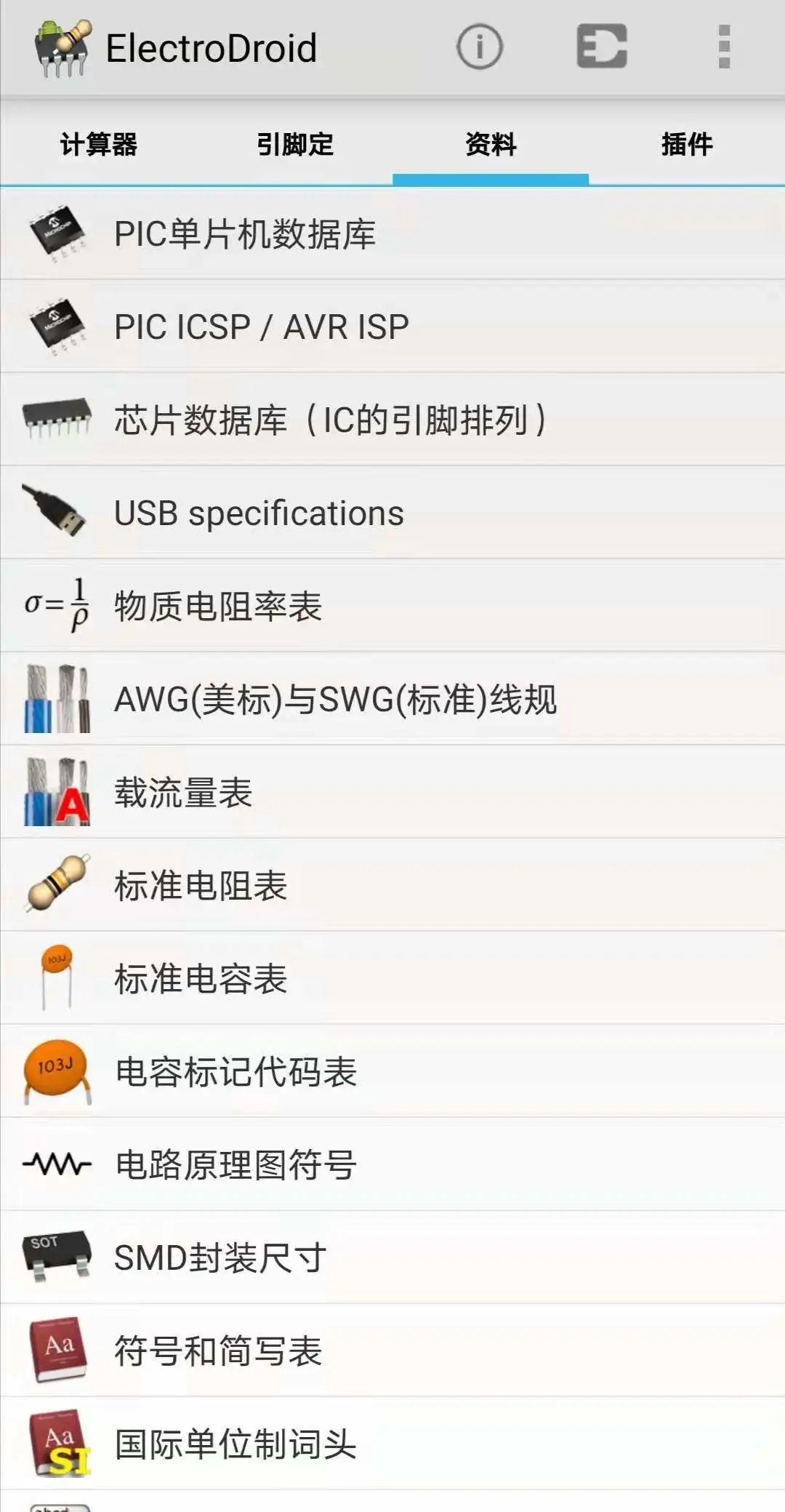Open AWG与SWG线规 table

tap(392, 700)
